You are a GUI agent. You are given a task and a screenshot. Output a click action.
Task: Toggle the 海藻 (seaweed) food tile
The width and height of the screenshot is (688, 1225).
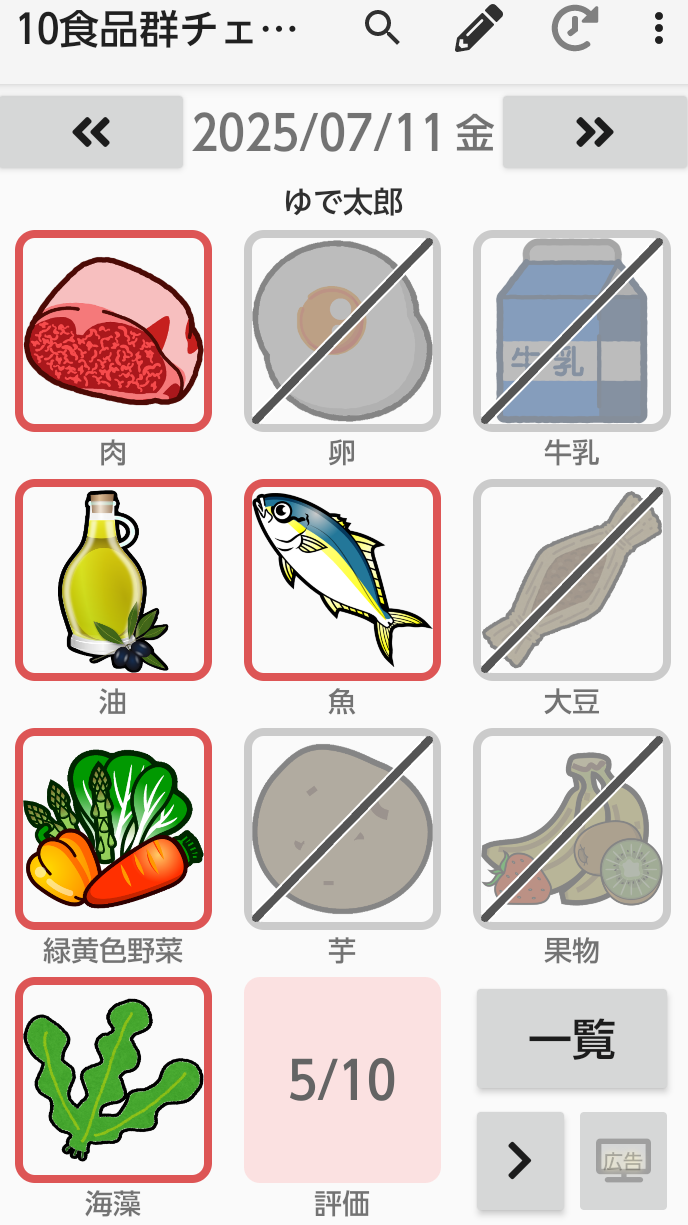(x=113, y=1079)
